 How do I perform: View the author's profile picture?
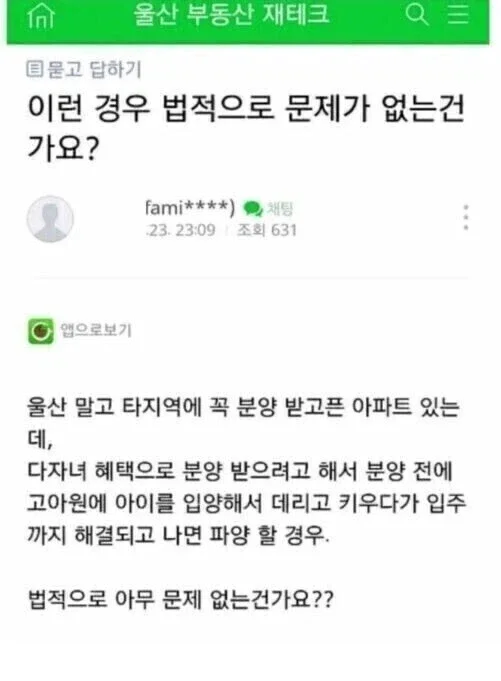click(50, 219)
